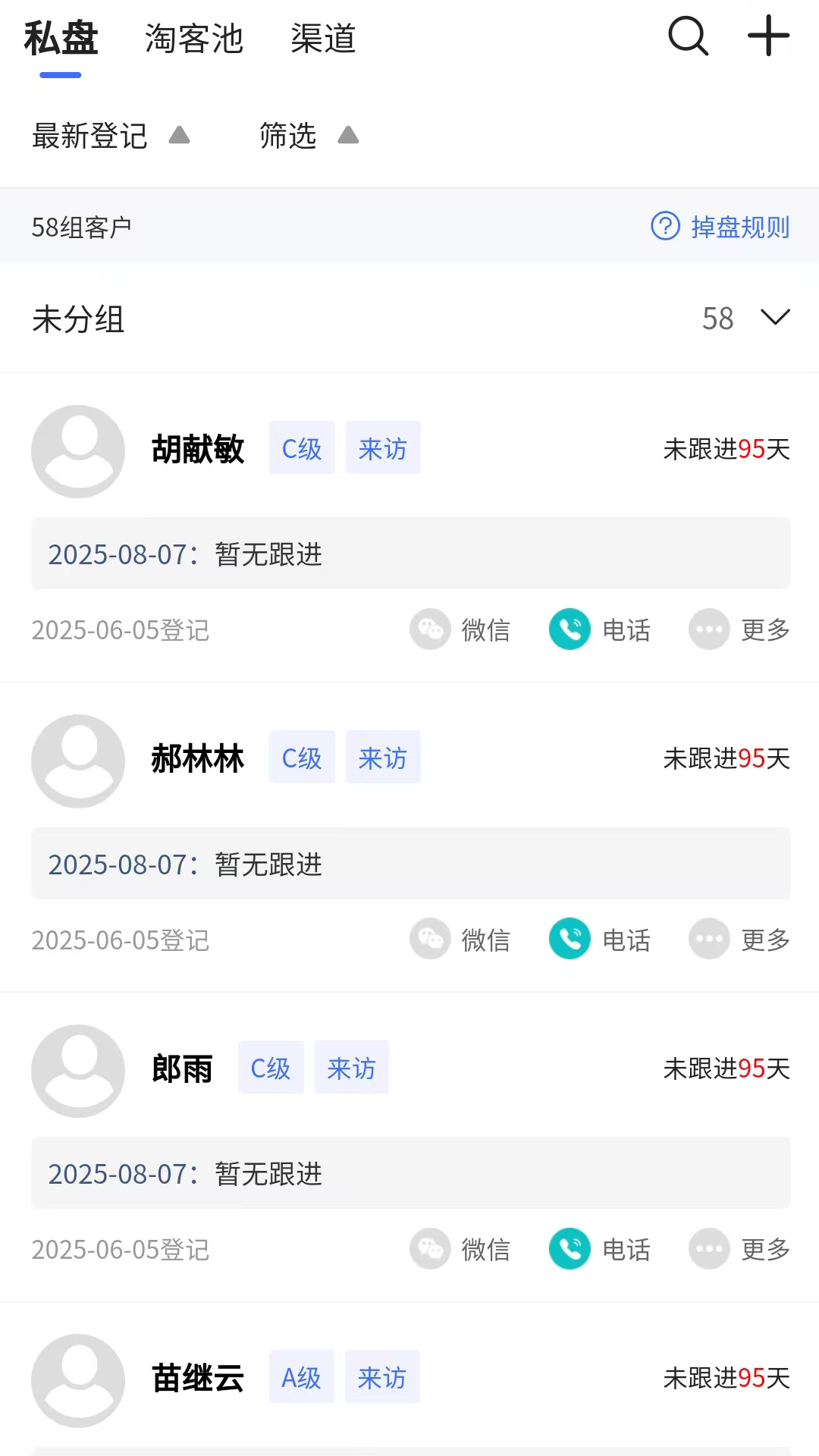Image resolution: width=819 pixels, height=1456 pixels.
Task: Open the 掉盘规则 rules link
Action: [x=739, y=227]
